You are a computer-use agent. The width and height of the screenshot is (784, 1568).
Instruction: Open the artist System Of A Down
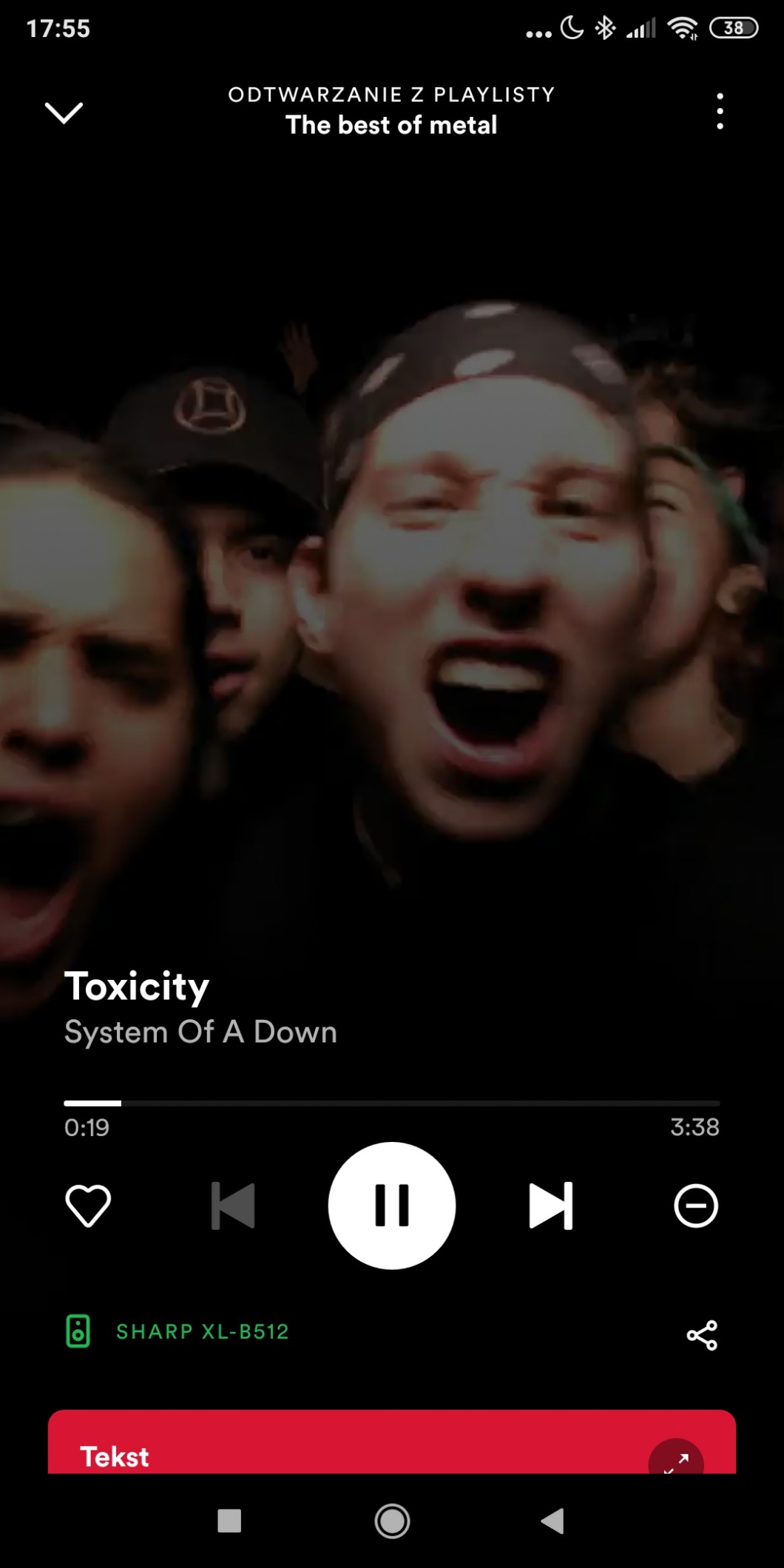(200, 1033)
